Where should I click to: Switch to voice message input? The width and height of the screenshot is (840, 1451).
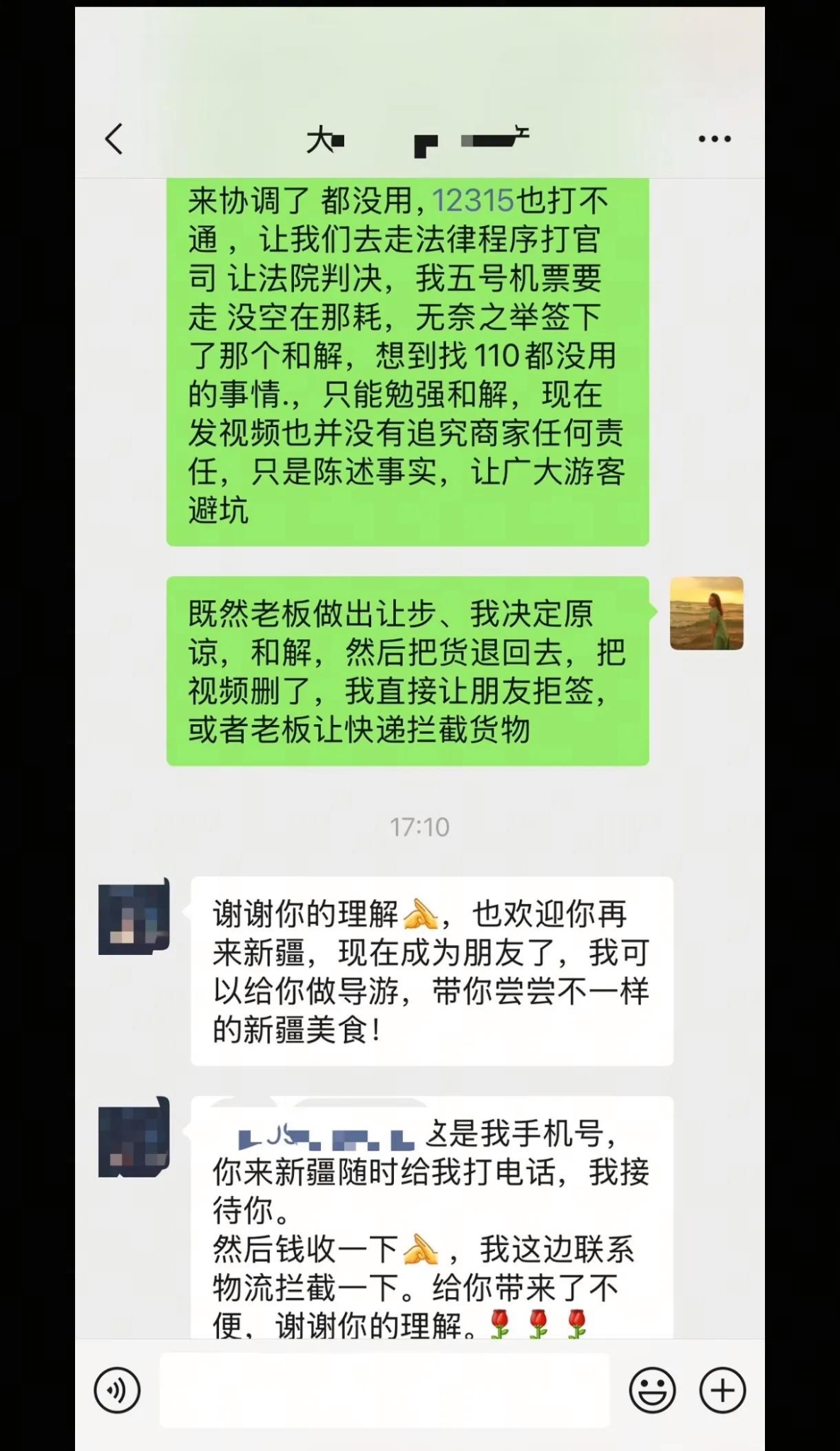coord(117,1389)
